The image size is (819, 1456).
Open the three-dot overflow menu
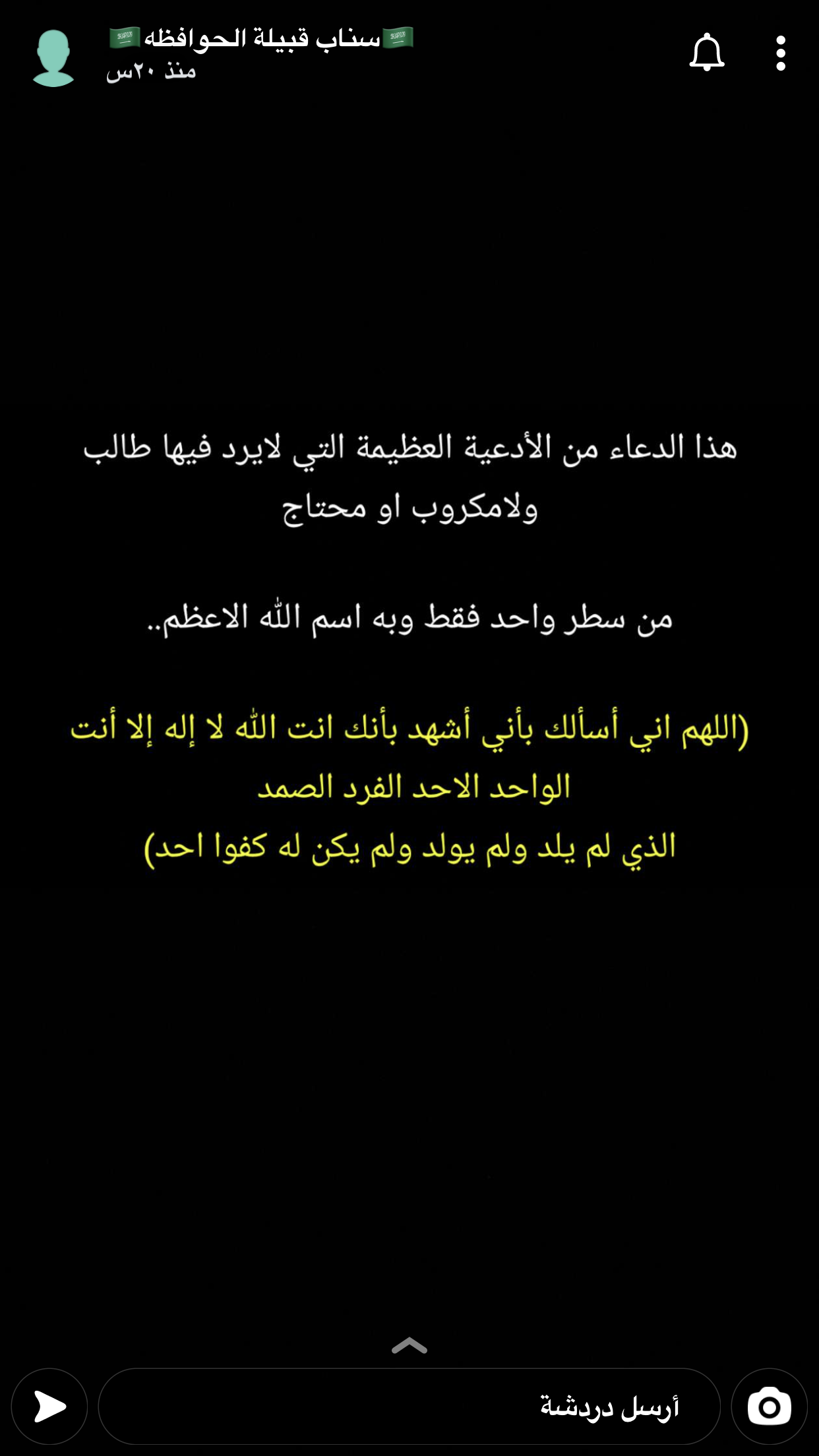(x=781, y=53)
